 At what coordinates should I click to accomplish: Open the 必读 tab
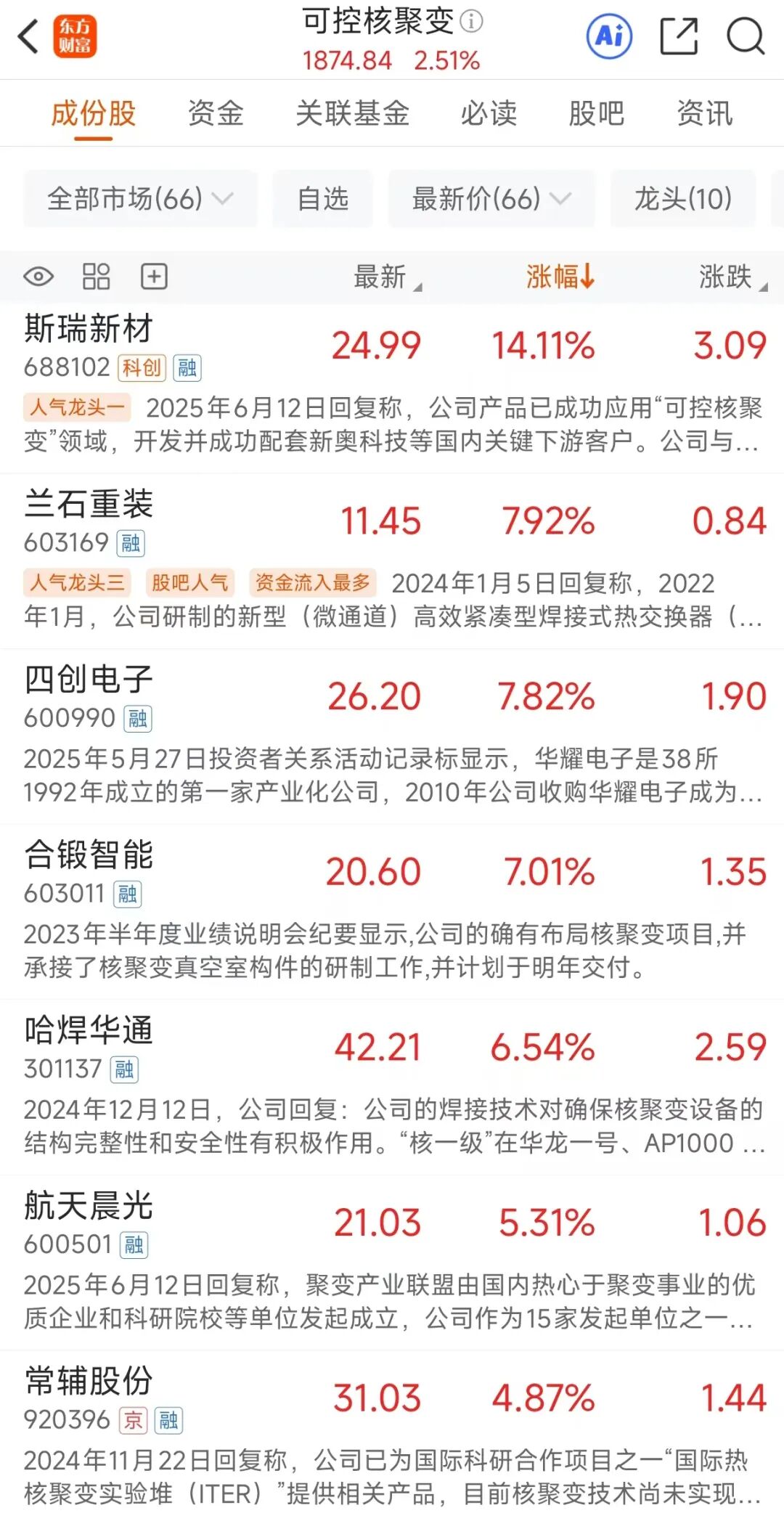(489, 114)
